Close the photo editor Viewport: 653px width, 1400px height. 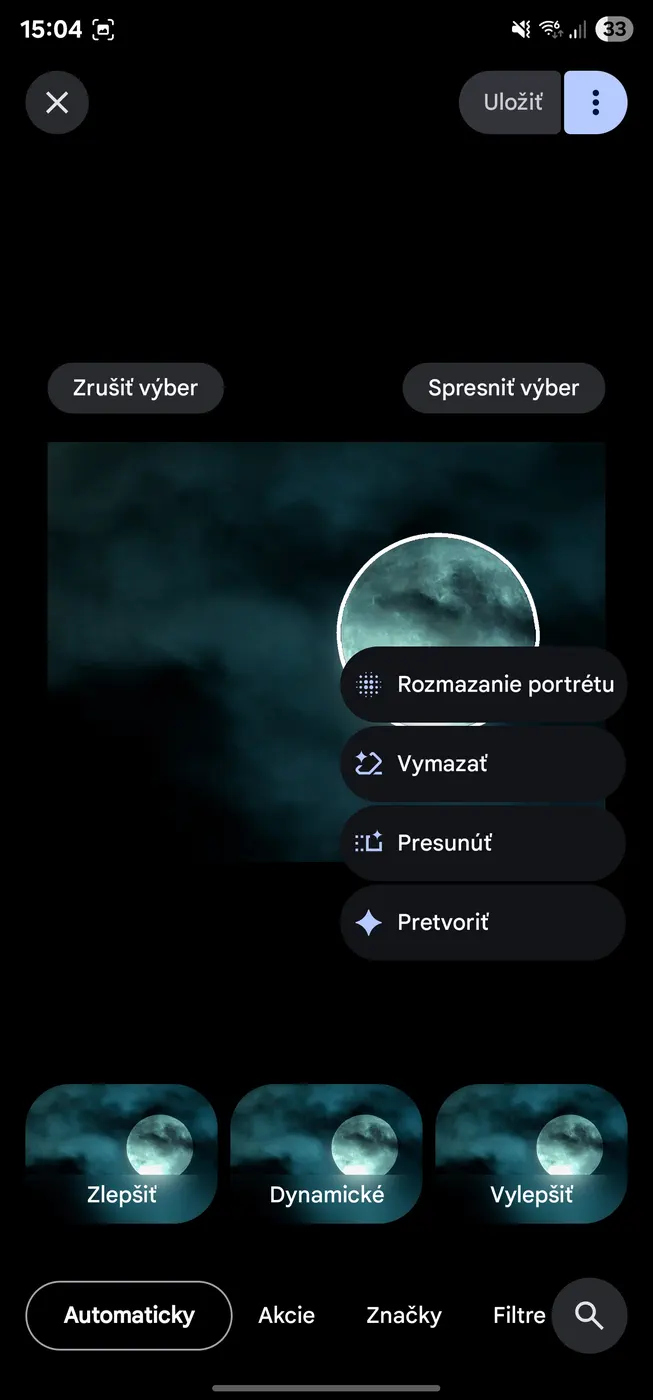[57, 102]
